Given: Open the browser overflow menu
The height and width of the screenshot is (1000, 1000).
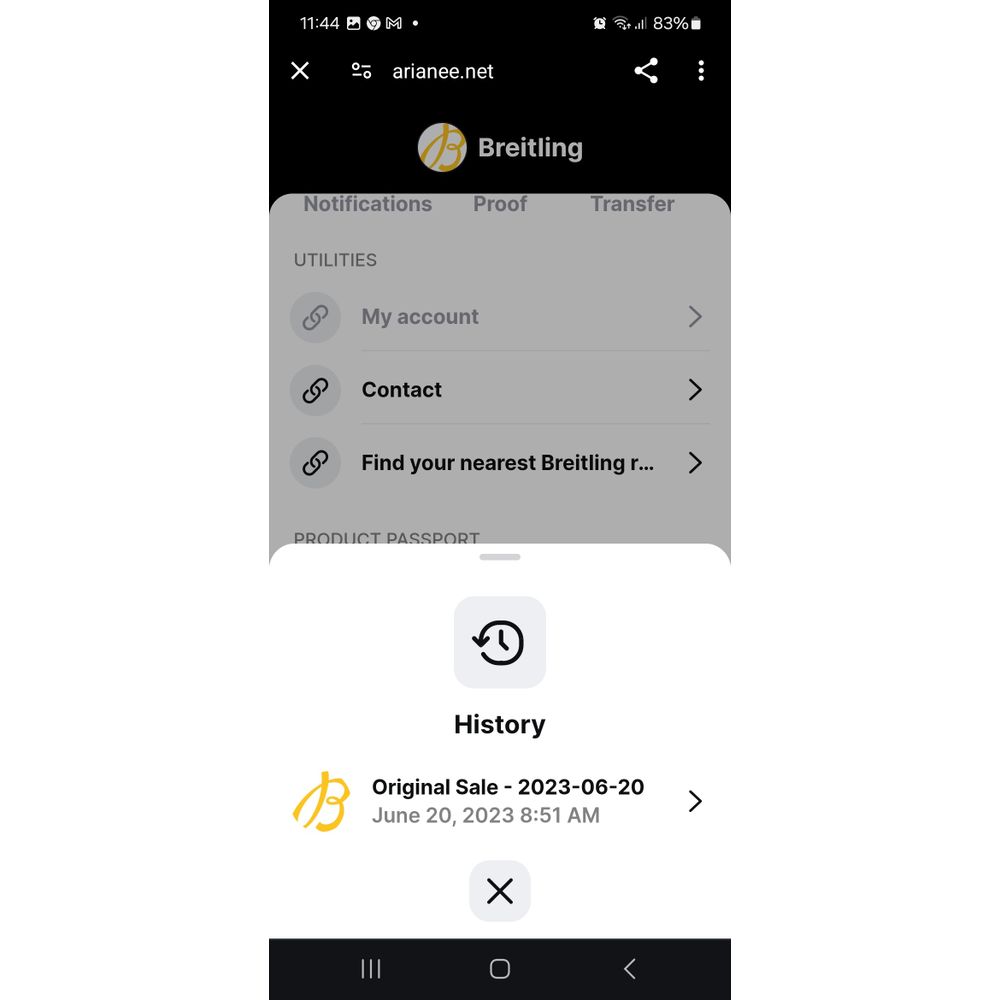Looking at the screenshot, I should tap(701, 71).
